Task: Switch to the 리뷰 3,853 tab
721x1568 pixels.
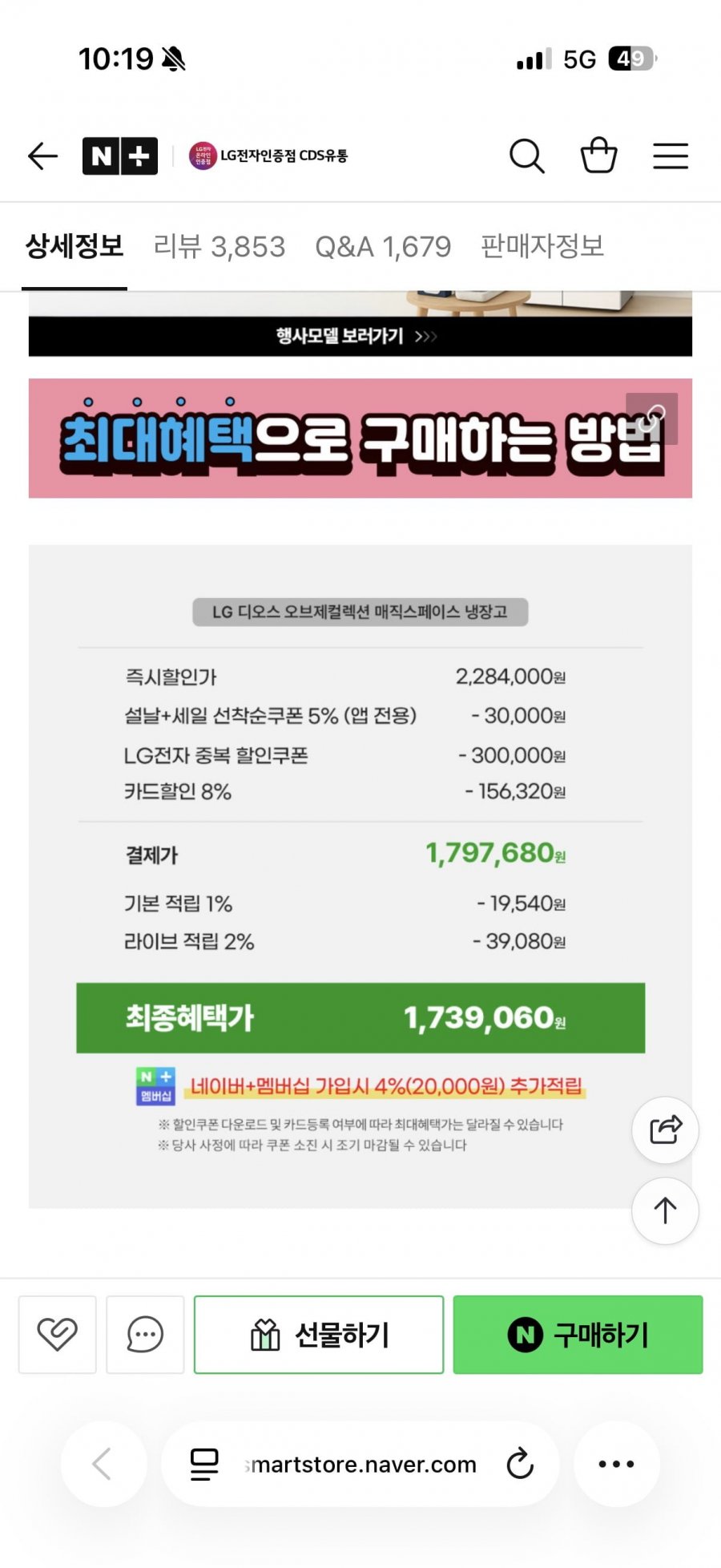Action: (220, 246)
